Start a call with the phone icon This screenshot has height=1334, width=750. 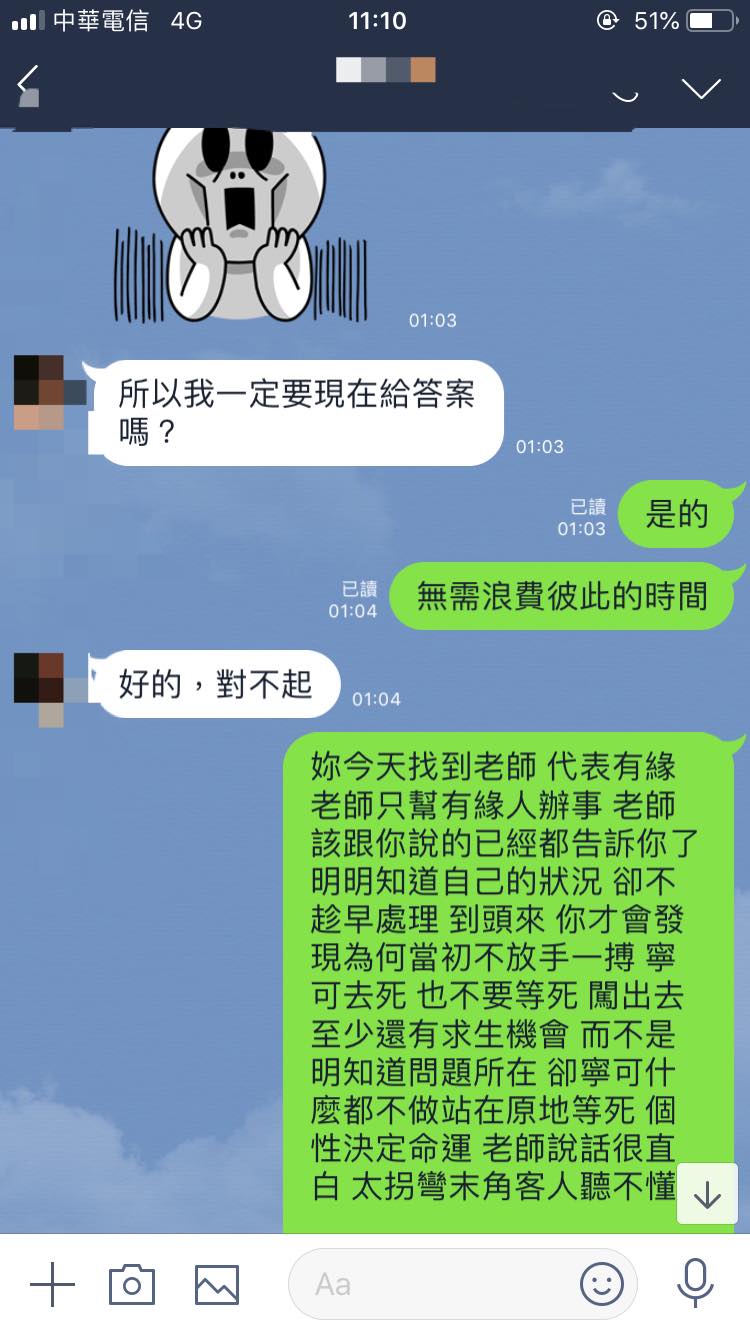click(626, 92)
